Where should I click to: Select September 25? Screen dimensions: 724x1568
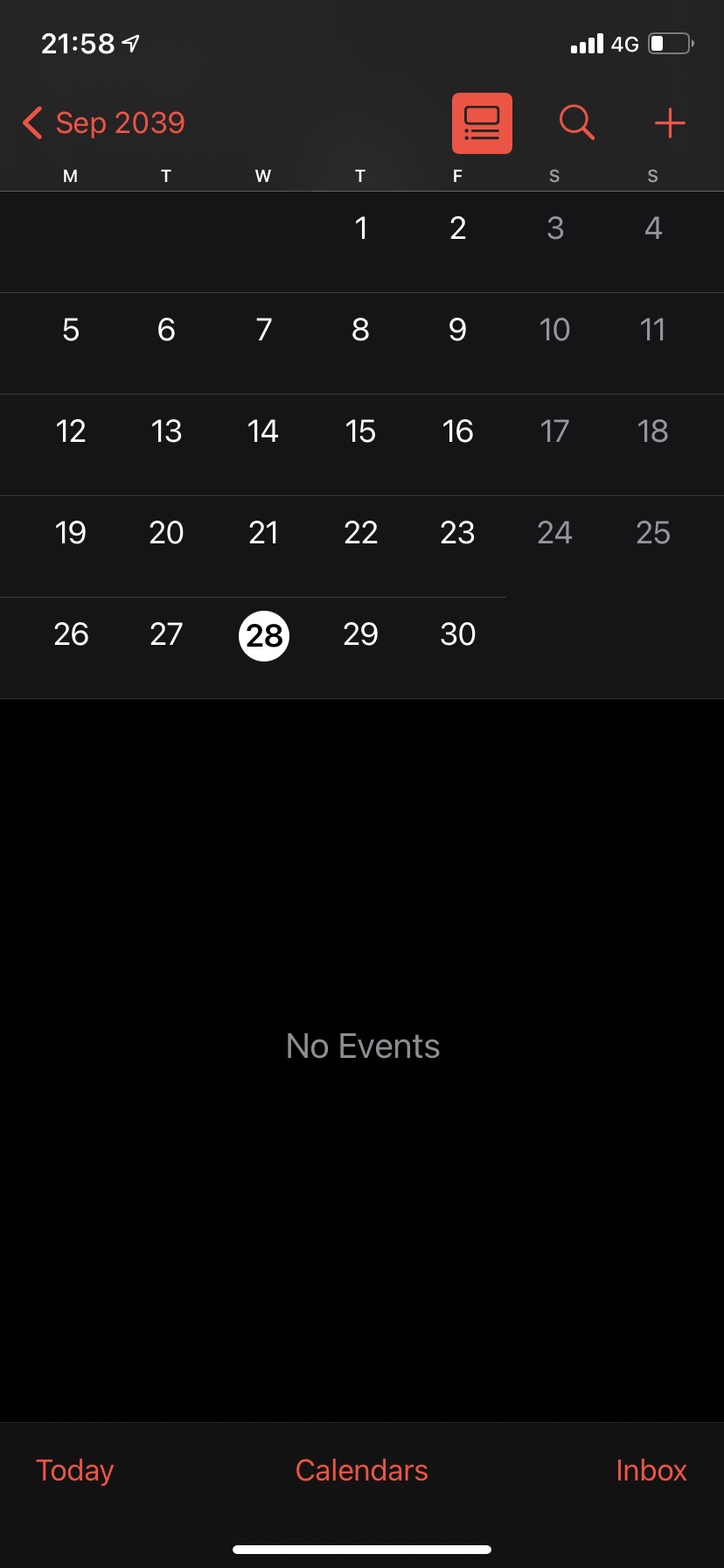click(x=653, y=533)
